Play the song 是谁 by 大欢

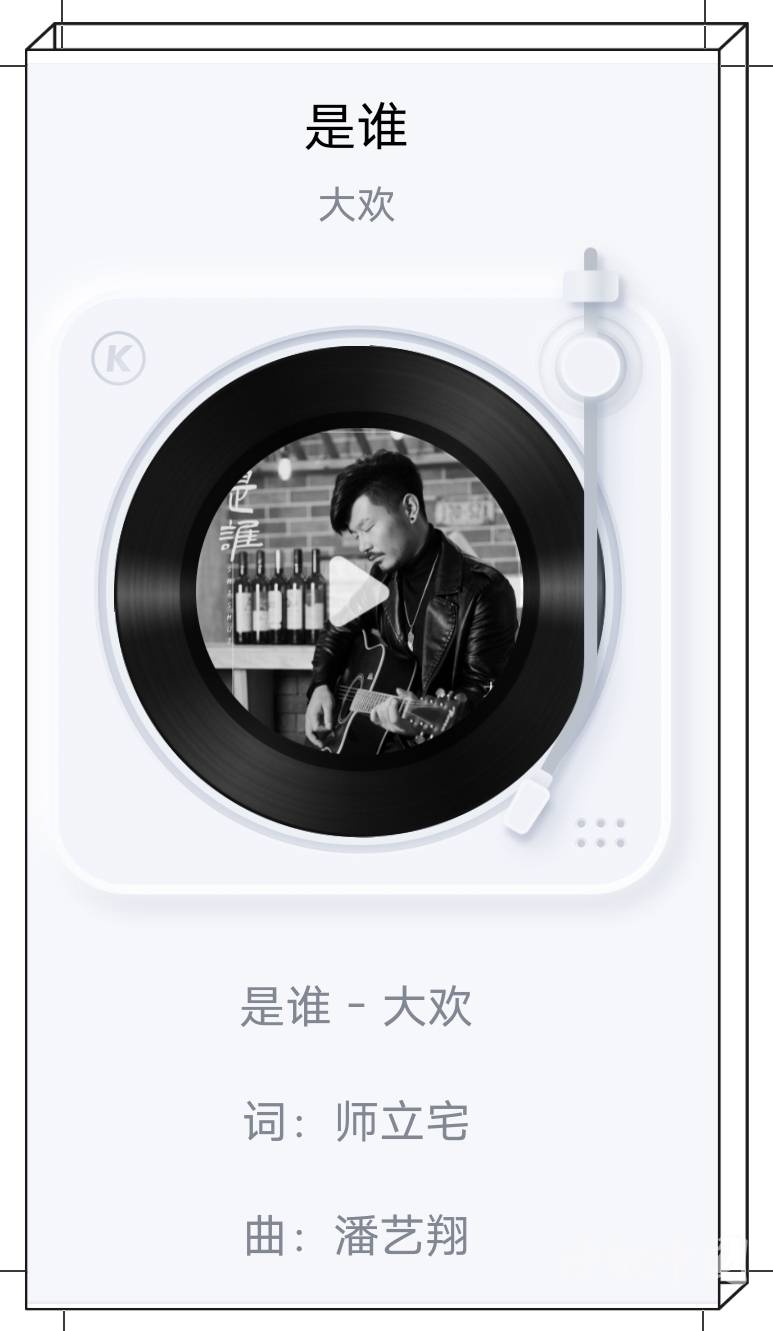click(356, 591)
